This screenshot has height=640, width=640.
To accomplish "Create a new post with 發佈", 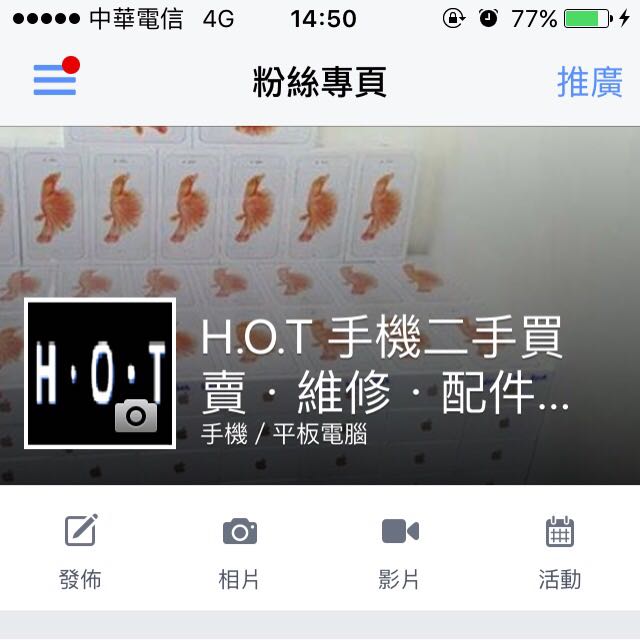I will 80,552.
